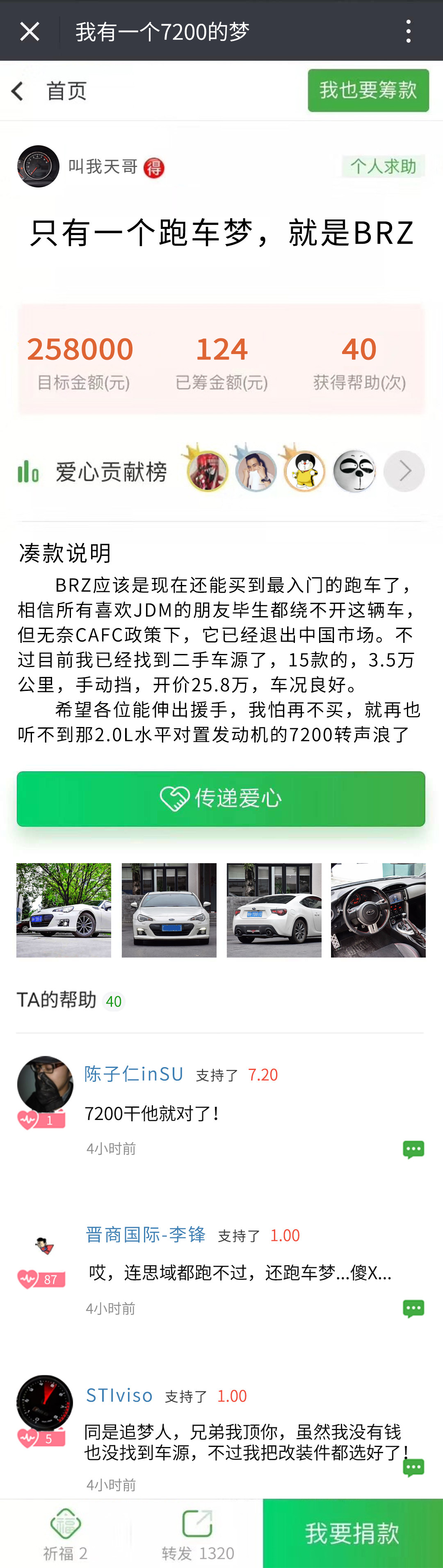The width and height of the screenshot is (443, 1568).
Task: Expand the 爱心贡献榜 arrow
Action: coord(404,471)
